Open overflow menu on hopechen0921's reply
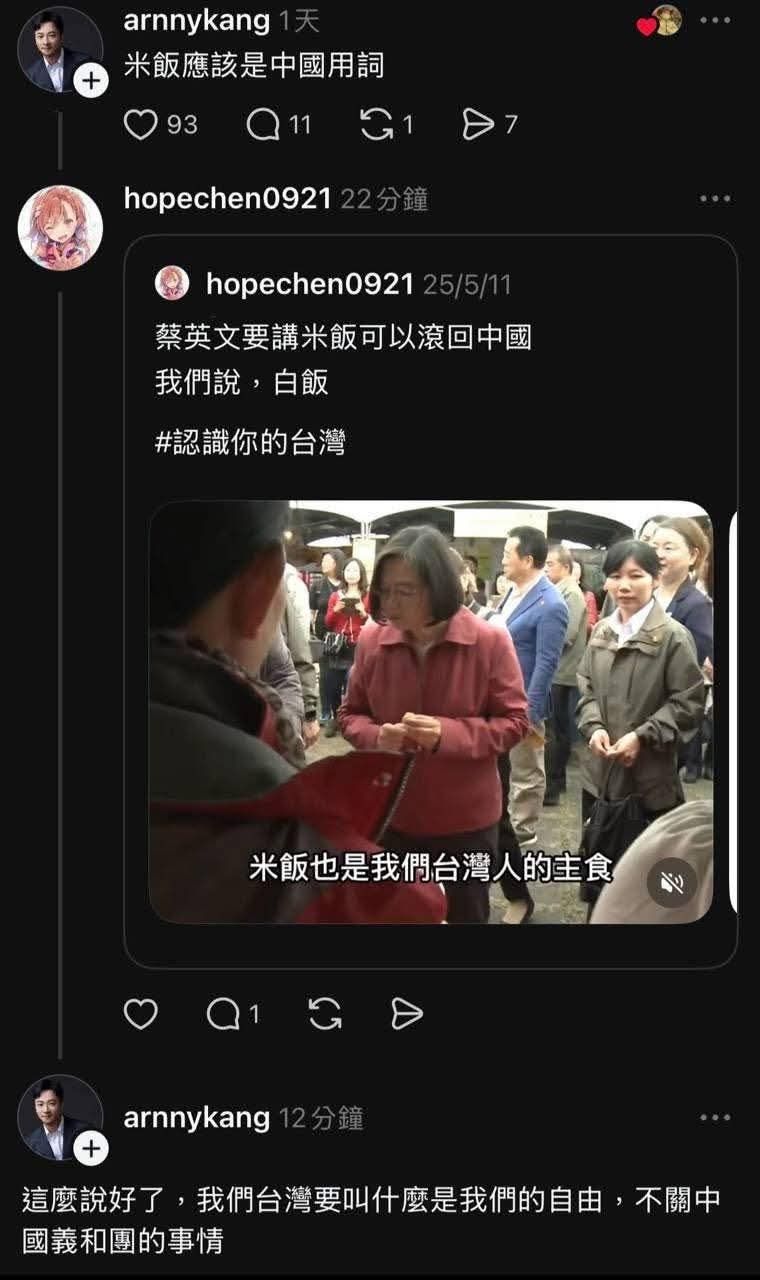Viewport: 760px width, 1280px height. coord(715,199)
